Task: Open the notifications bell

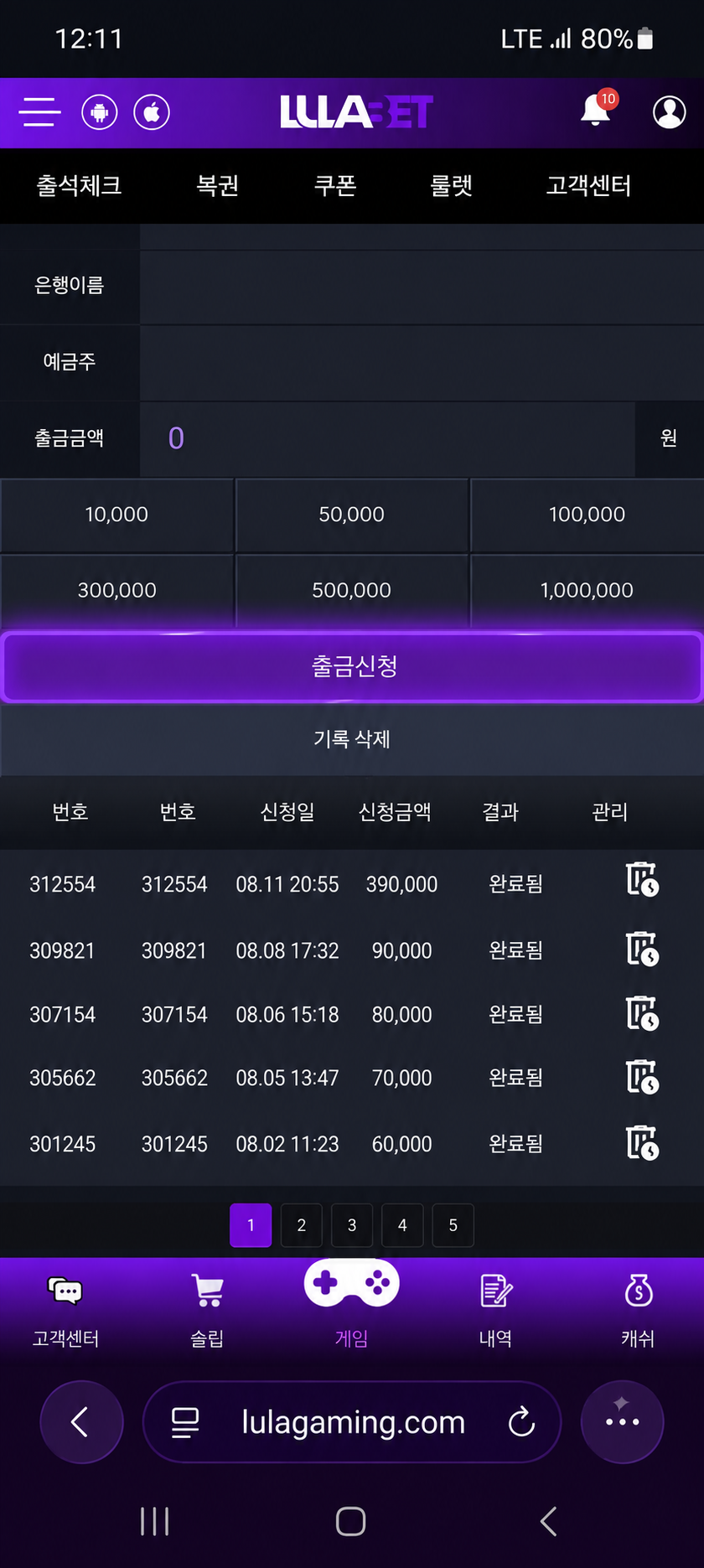Action: [597, 110]
